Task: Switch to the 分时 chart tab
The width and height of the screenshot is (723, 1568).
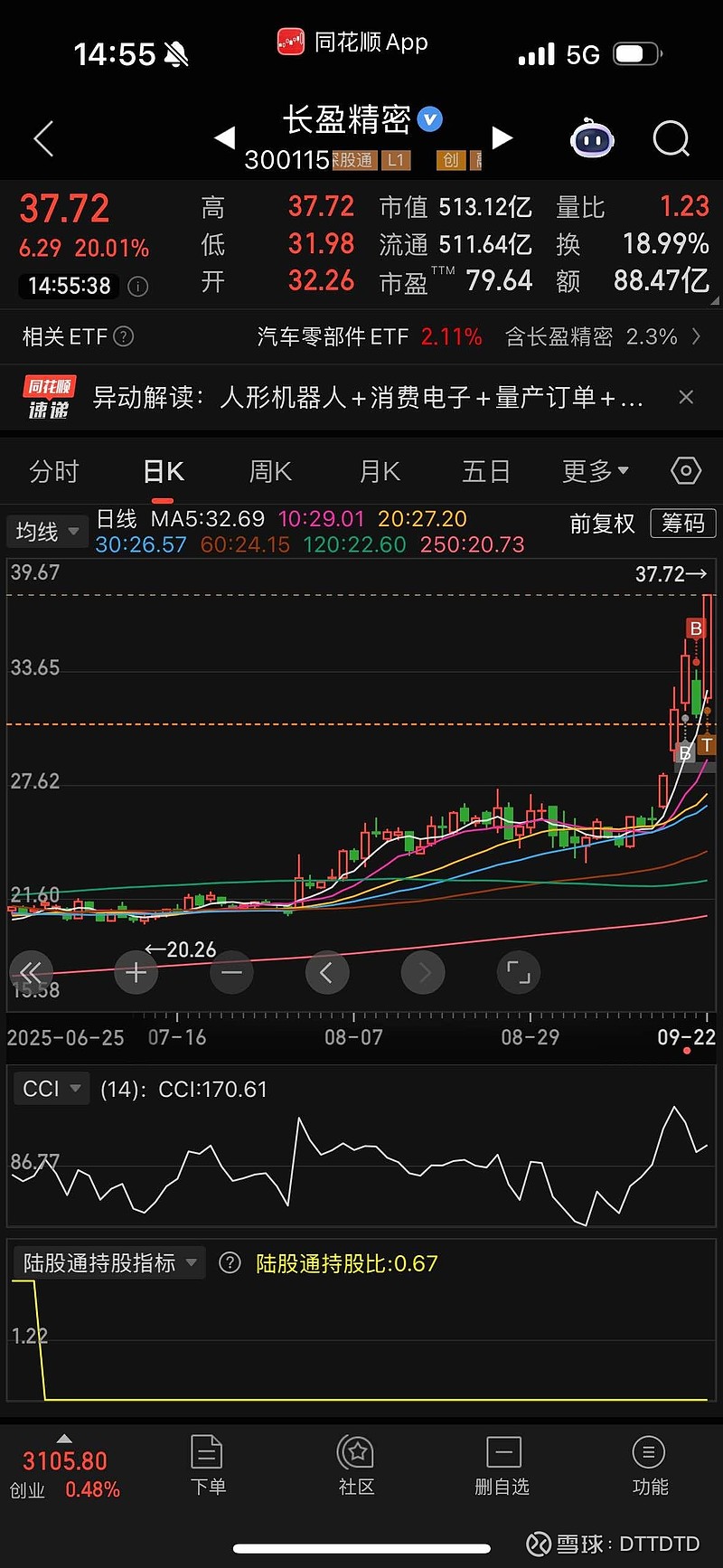Action: (54, 471)
